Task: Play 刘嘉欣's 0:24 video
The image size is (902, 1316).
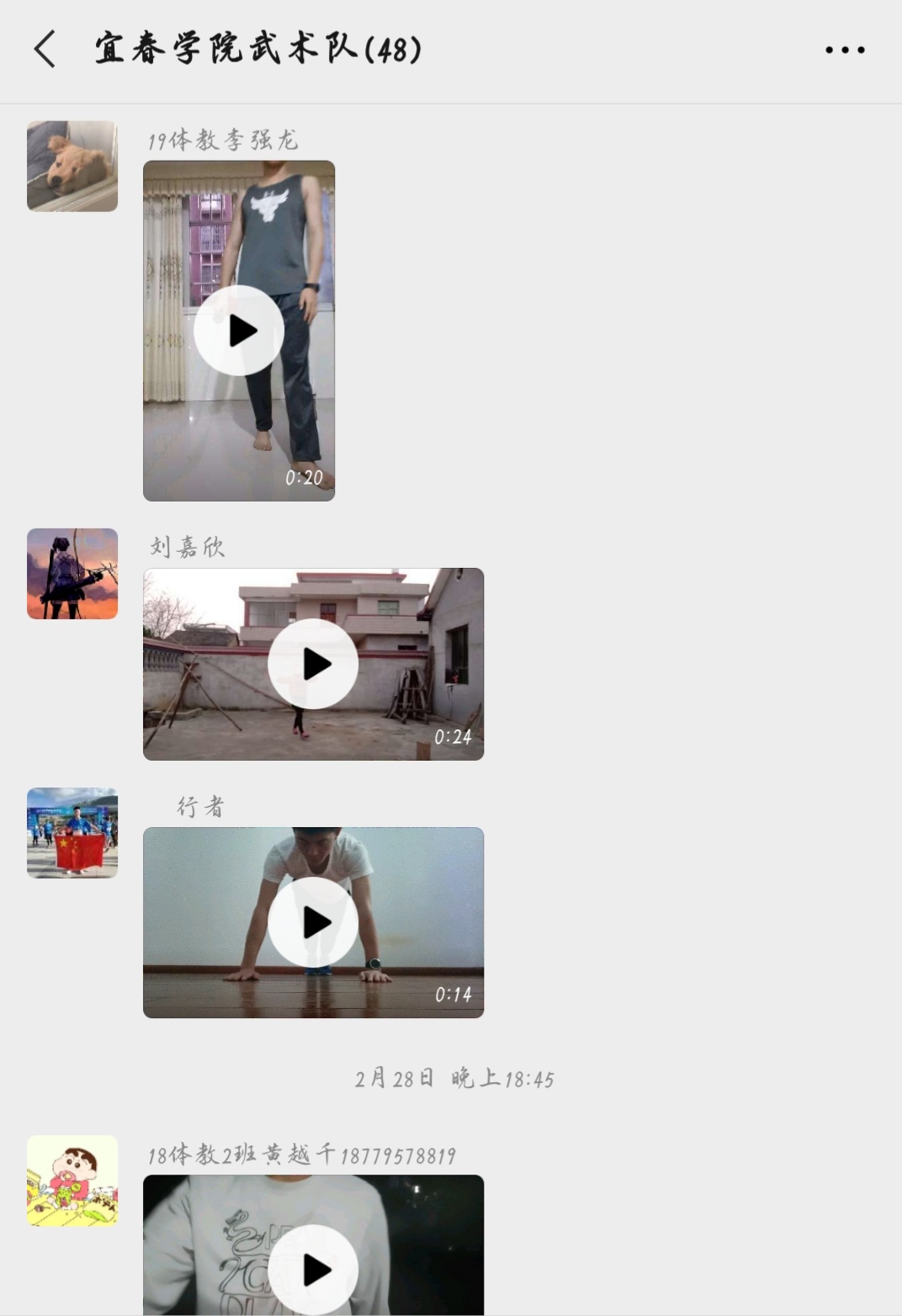Action: pos(313,664)
